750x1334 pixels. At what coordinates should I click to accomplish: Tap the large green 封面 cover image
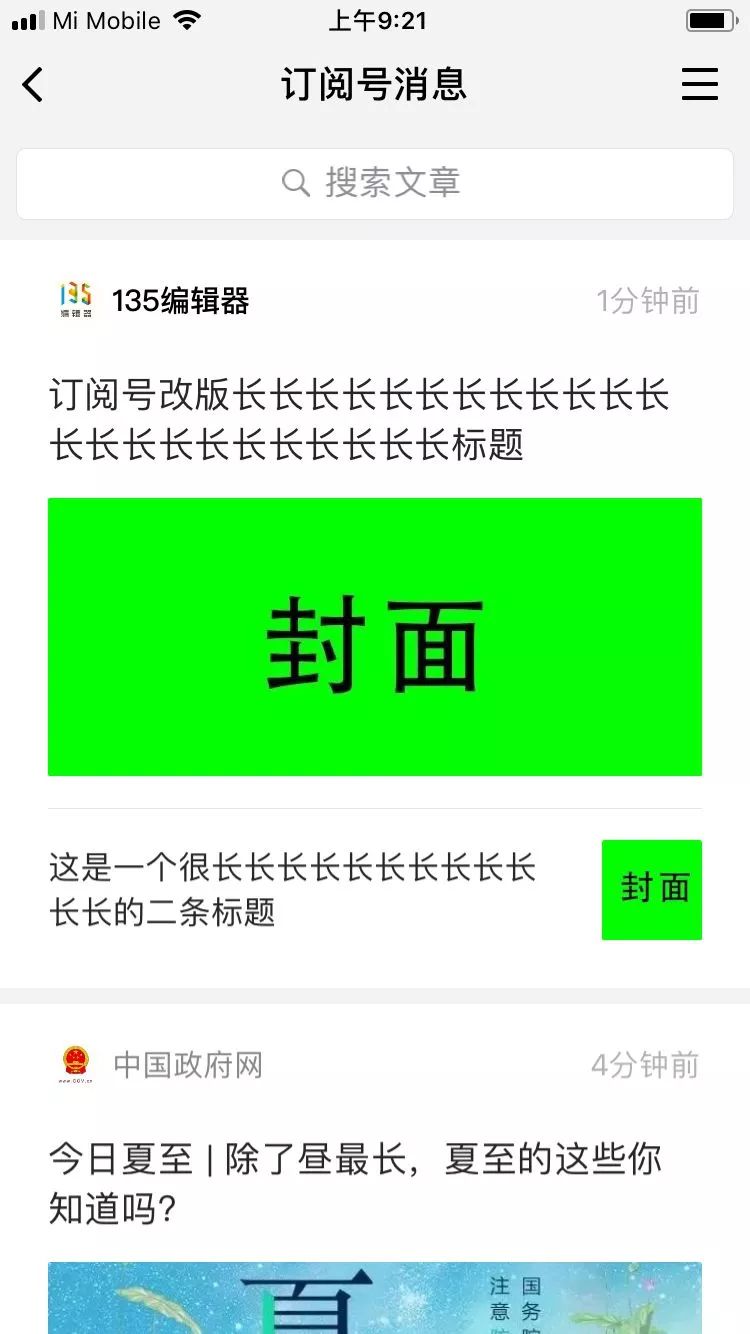pyautogui.click(x=374, y=637)
